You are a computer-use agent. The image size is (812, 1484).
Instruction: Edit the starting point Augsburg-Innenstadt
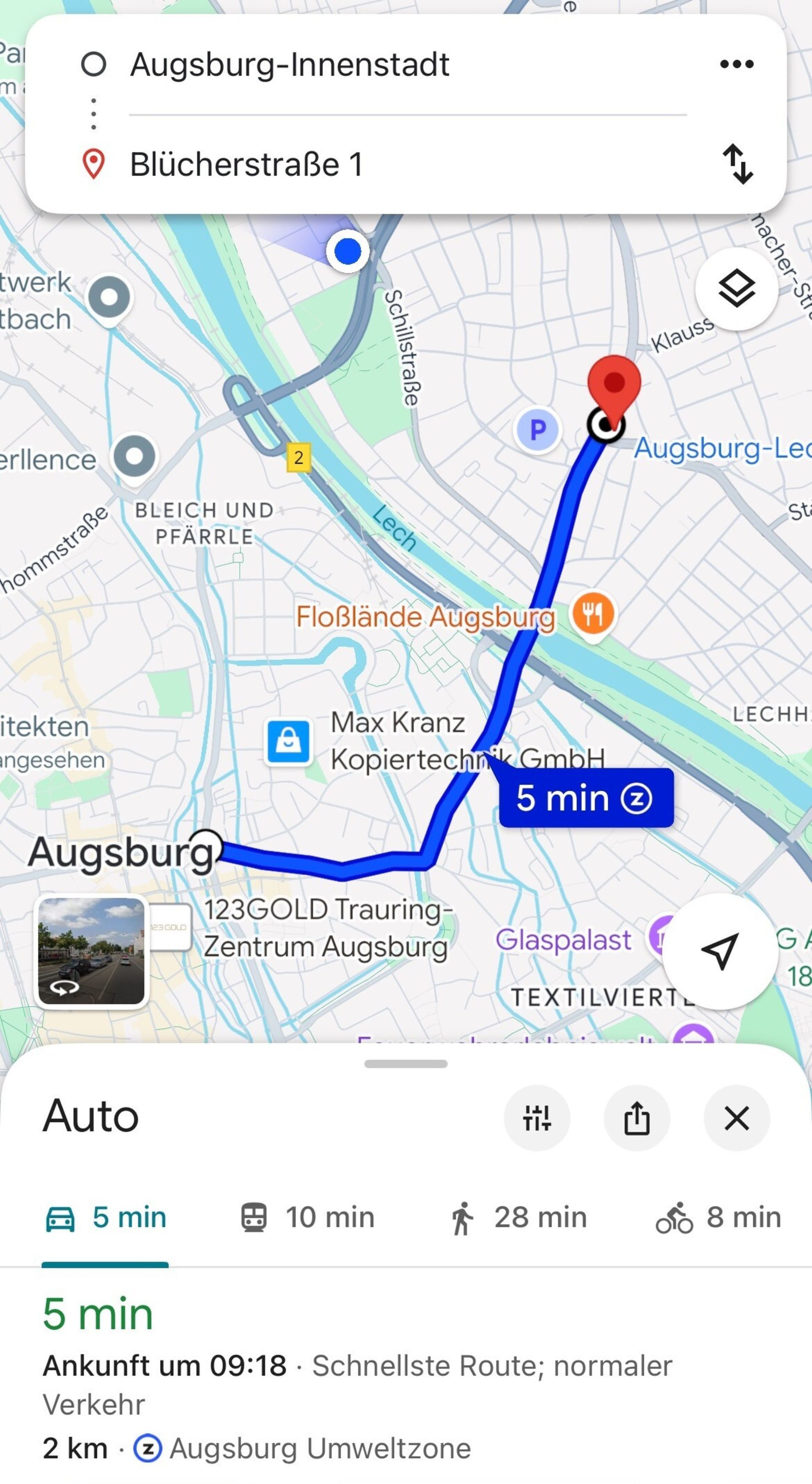(x=289, y=64)
